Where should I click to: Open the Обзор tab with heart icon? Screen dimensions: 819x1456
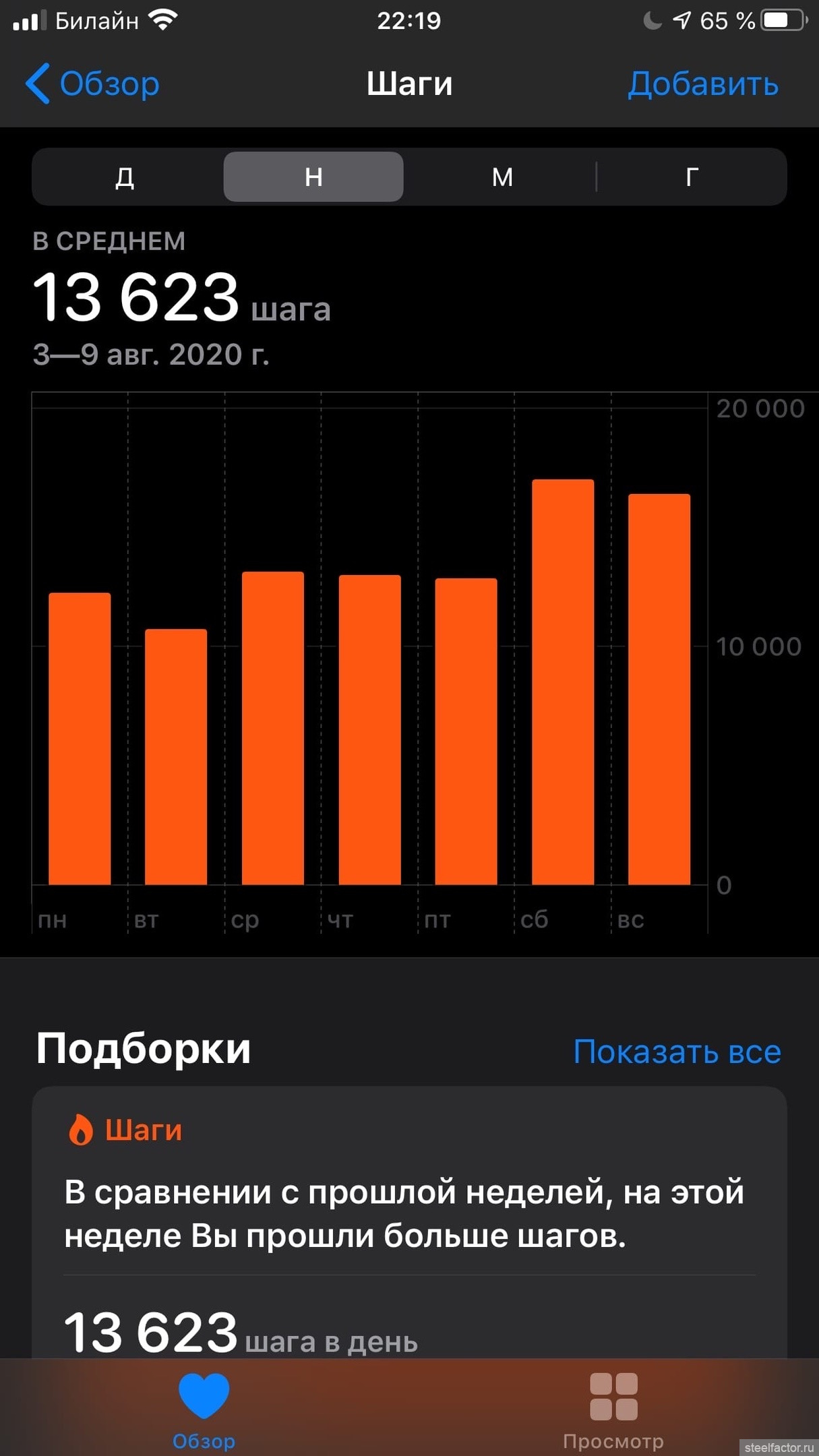coord(204,1409)
